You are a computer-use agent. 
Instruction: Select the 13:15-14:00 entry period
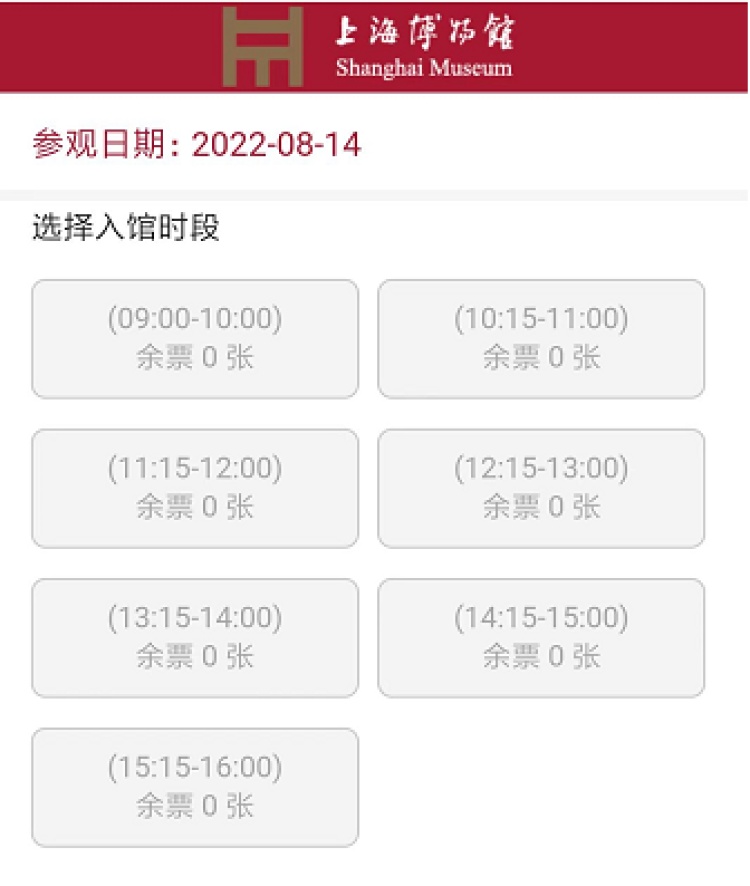coord(195,638)
